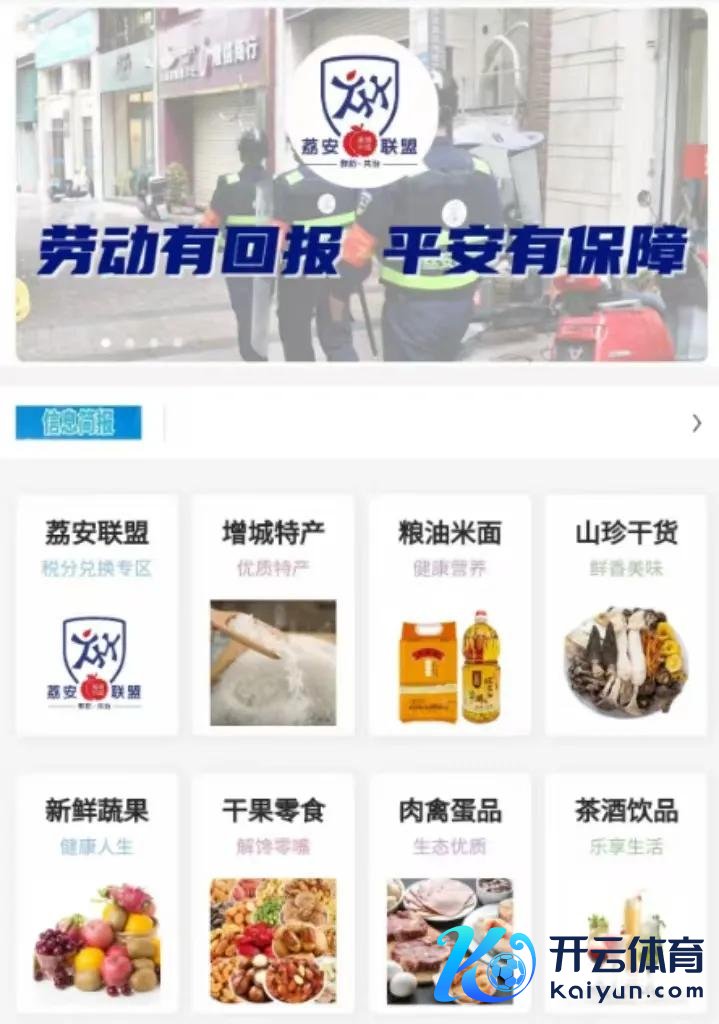
Task: Go to the 肉禽蛋品 category
Action: 449,890
